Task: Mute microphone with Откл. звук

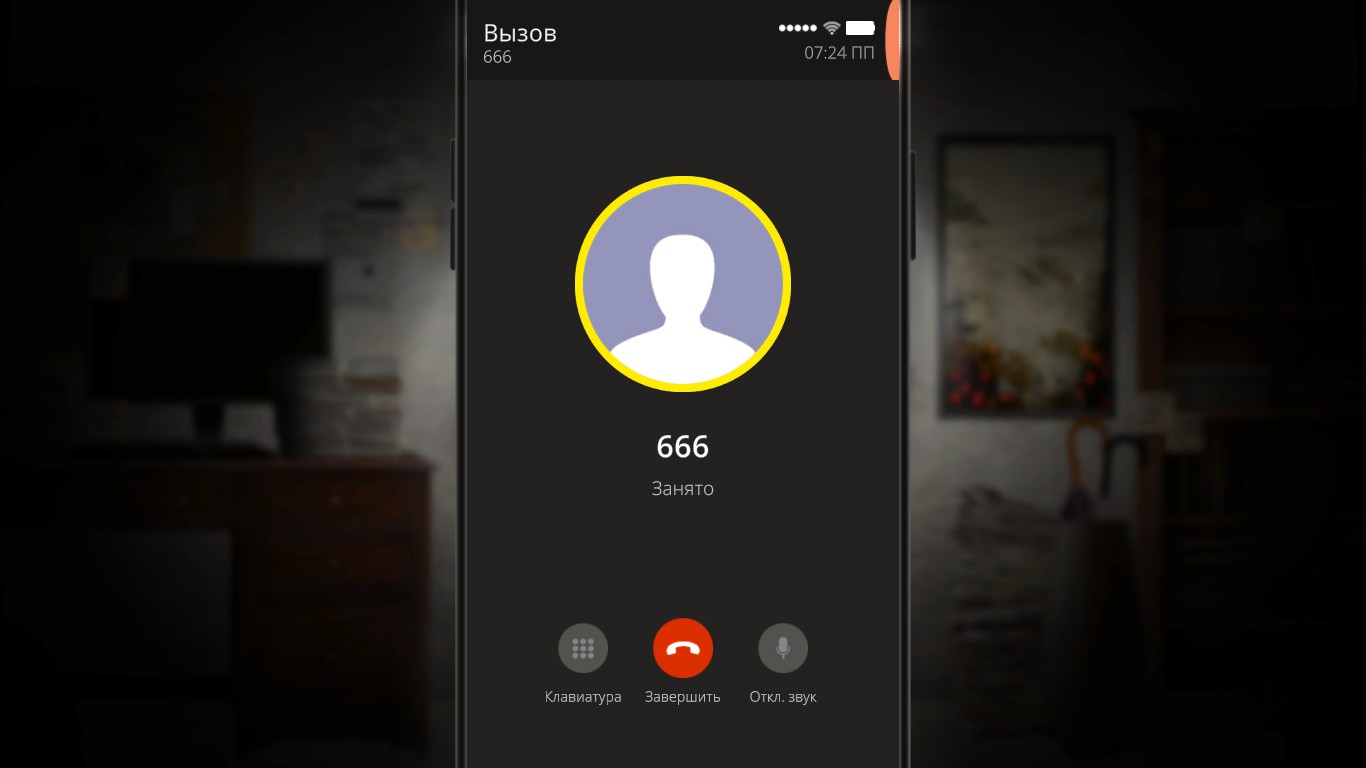Action: (x=783, y=649)
